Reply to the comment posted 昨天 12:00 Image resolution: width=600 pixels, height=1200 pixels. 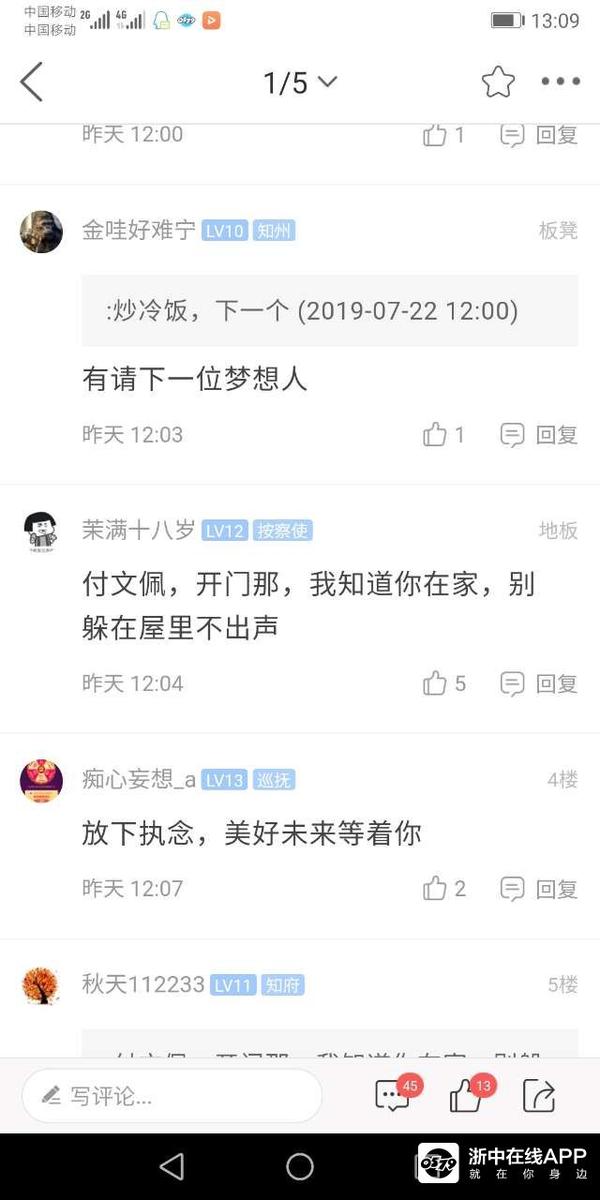point(539,135)
